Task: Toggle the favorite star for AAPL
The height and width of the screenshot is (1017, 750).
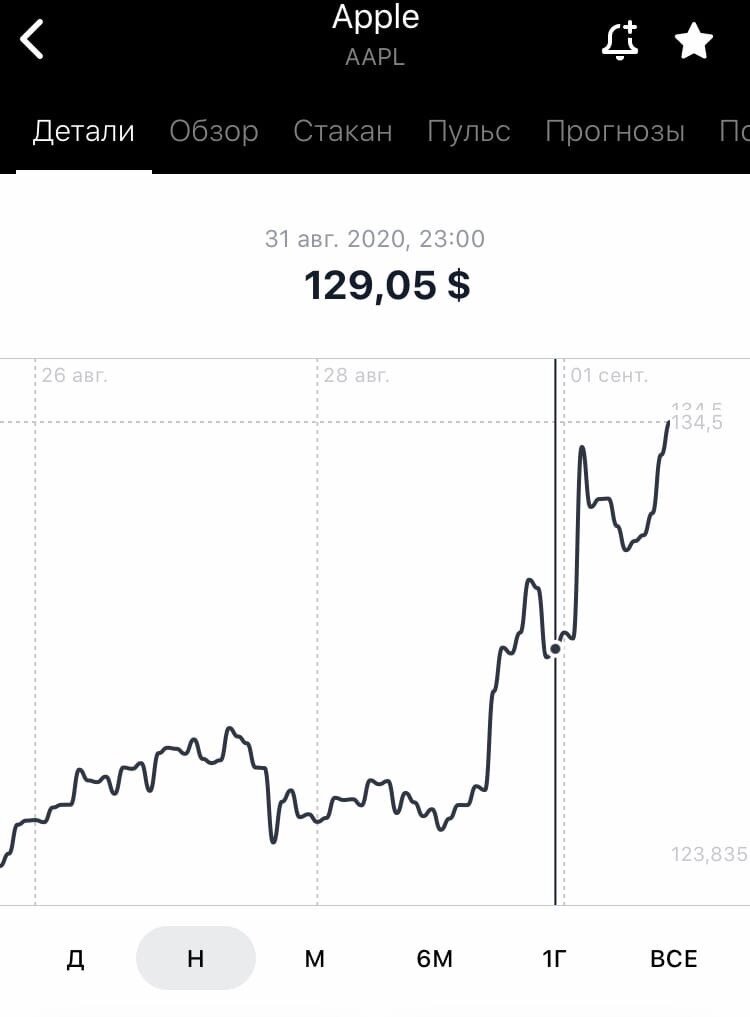Action: (x=694, y=41)
